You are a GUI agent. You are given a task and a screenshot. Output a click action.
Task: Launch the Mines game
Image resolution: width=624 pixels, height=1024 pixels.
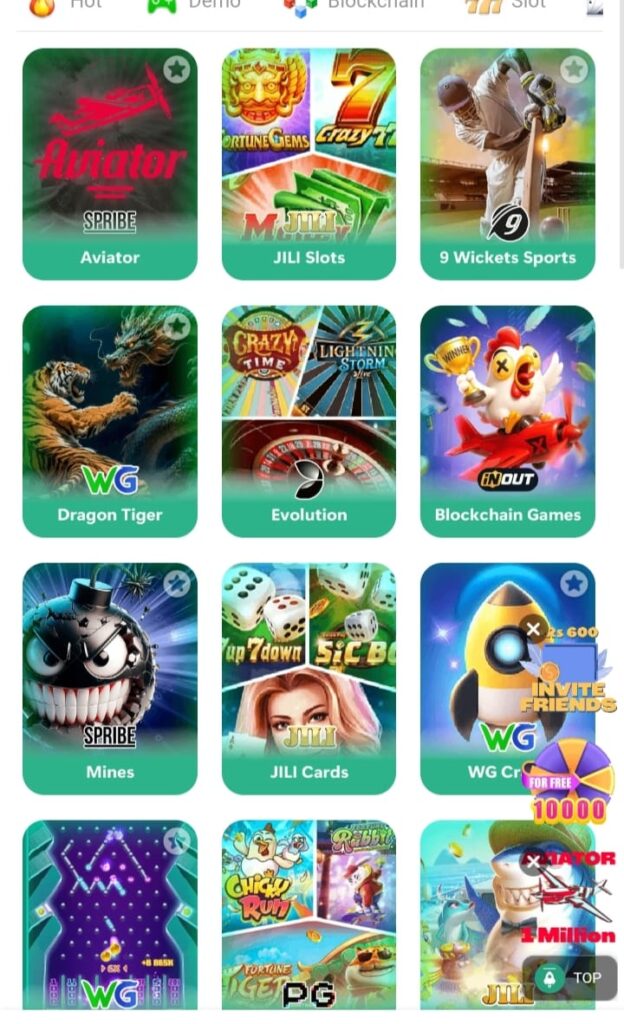110,678
